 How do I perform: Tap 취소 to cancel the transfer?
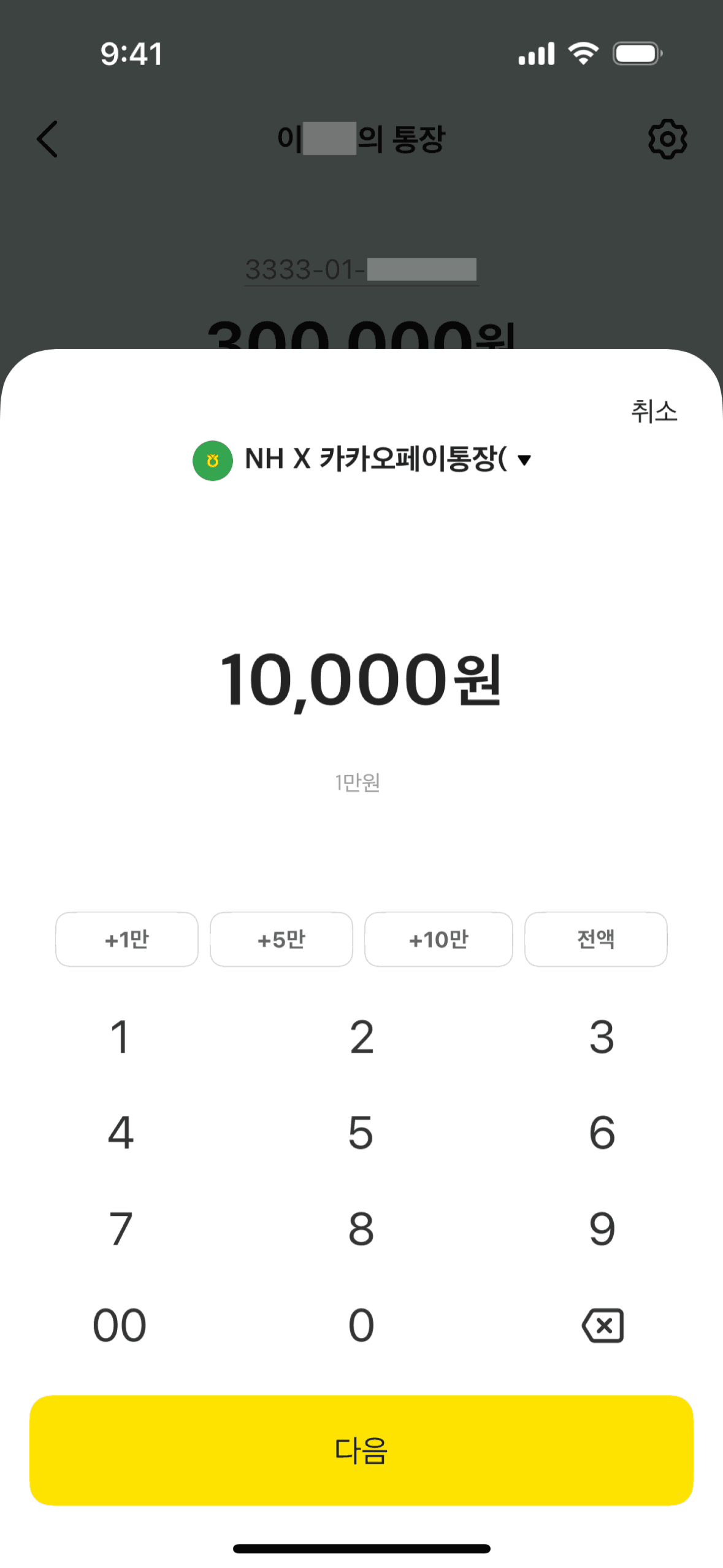coord(654,411)
